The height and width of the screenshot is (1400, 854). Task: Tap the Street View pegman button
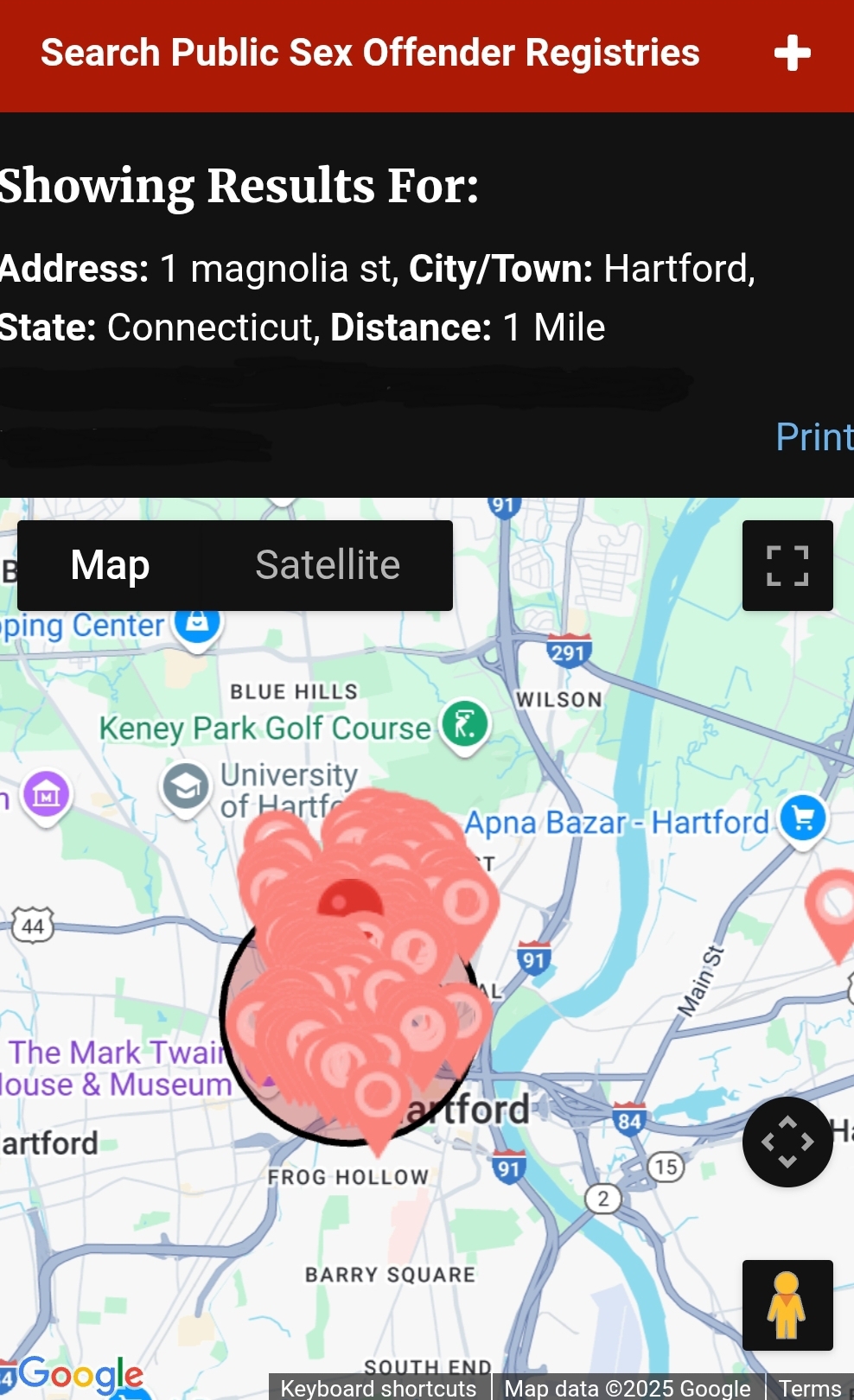click(787, 1305)
